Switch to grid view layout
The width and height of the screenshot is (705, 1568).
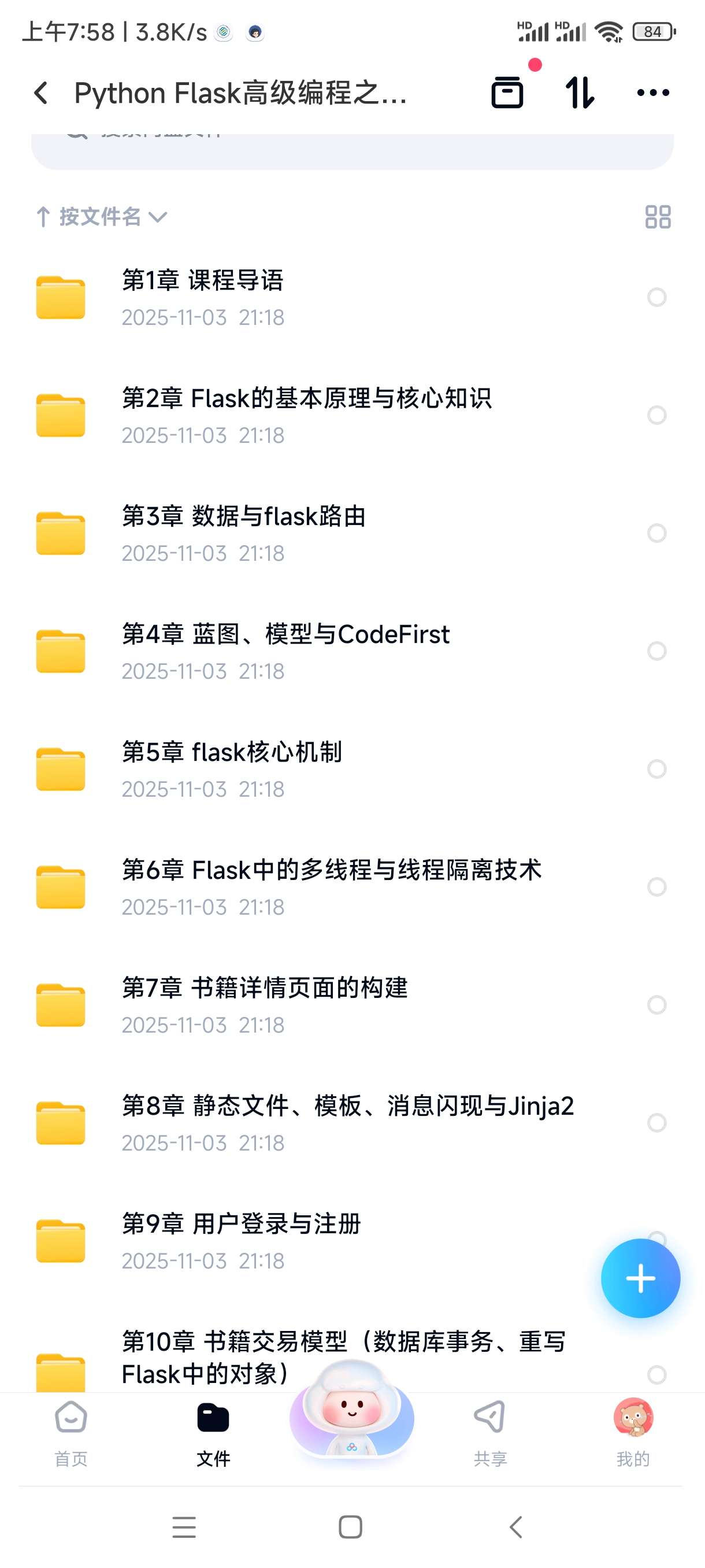658,217
